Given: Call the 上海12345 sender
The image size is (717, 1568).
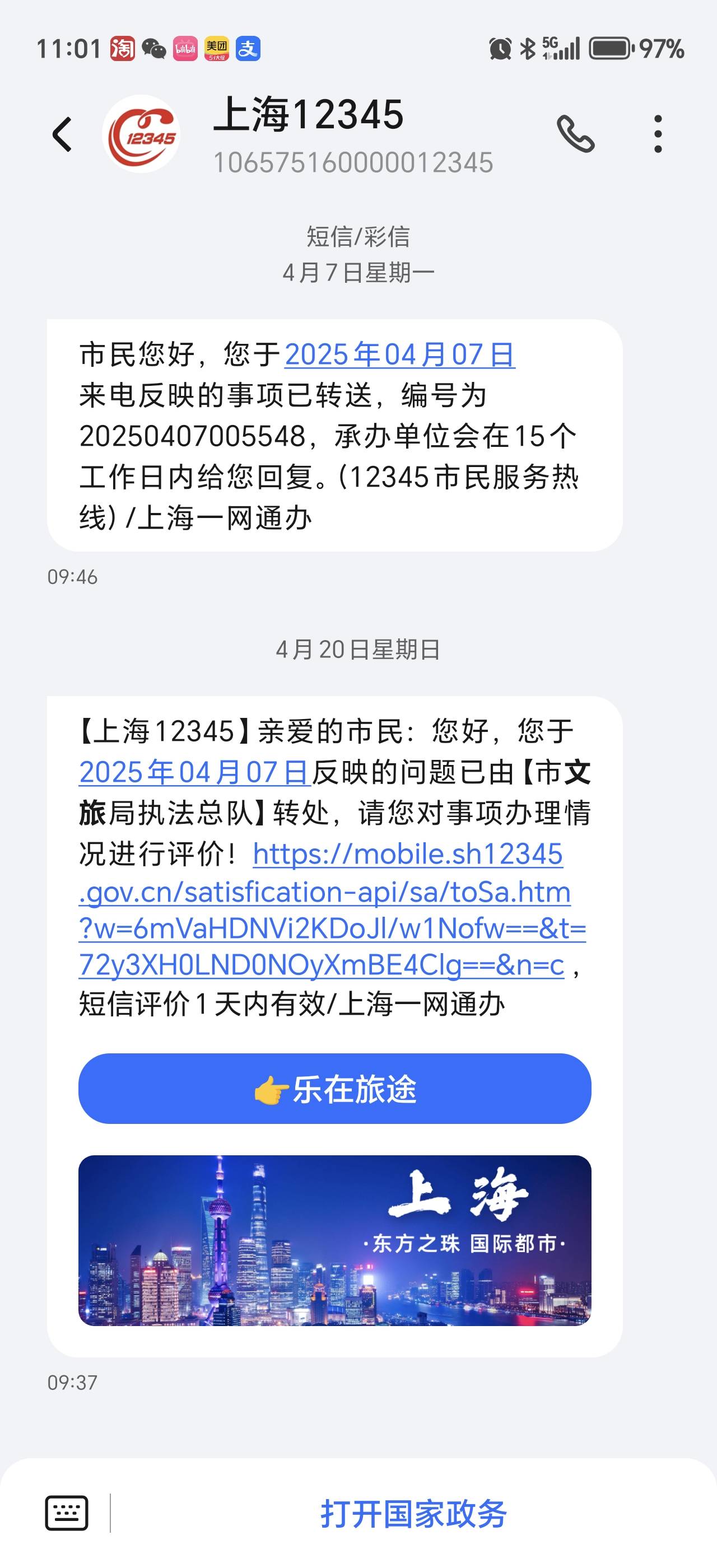Looking at the screenshot, I should point(575,134).
